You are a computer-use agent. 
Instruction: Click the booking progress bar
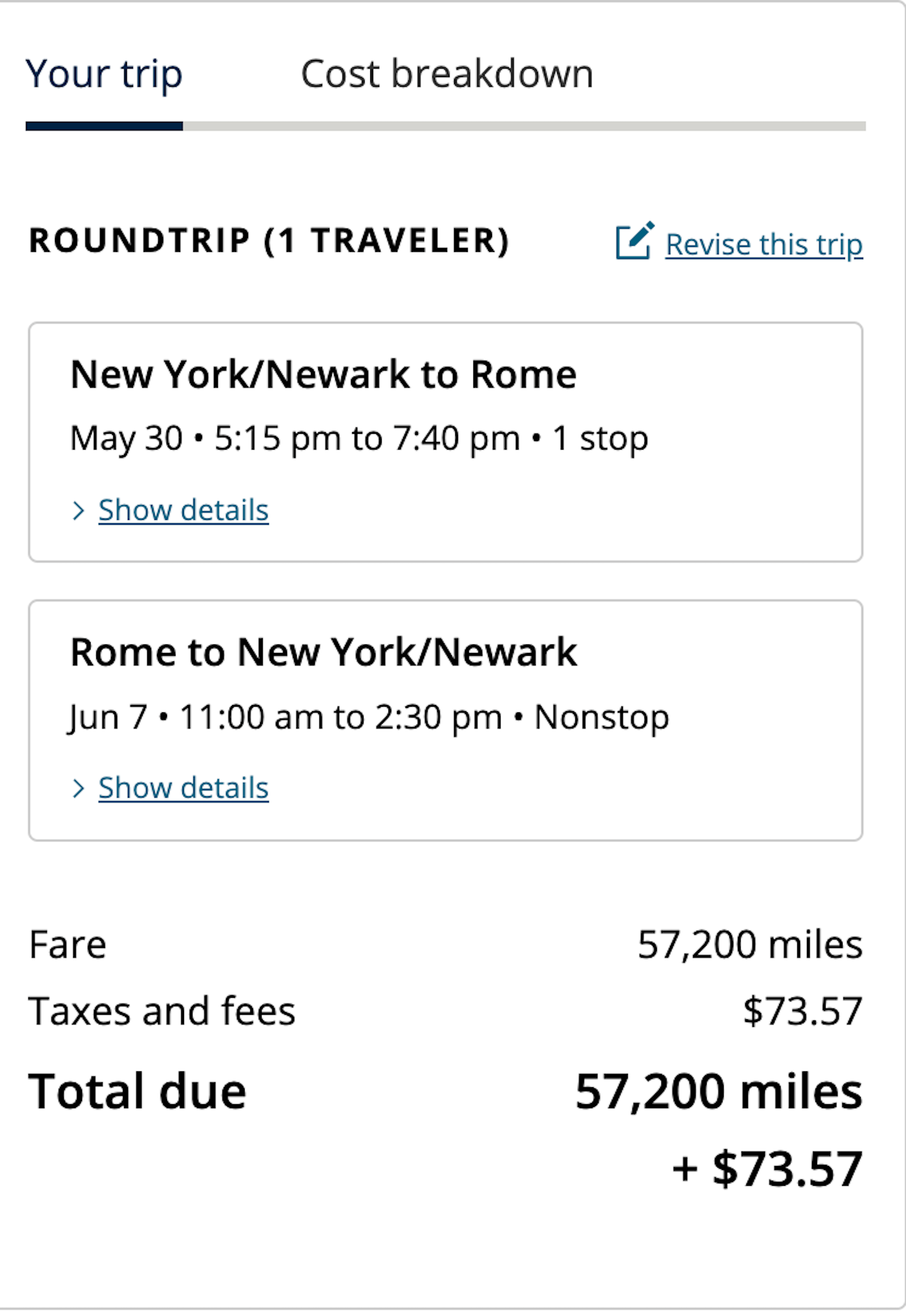click(x=446, y=125)
